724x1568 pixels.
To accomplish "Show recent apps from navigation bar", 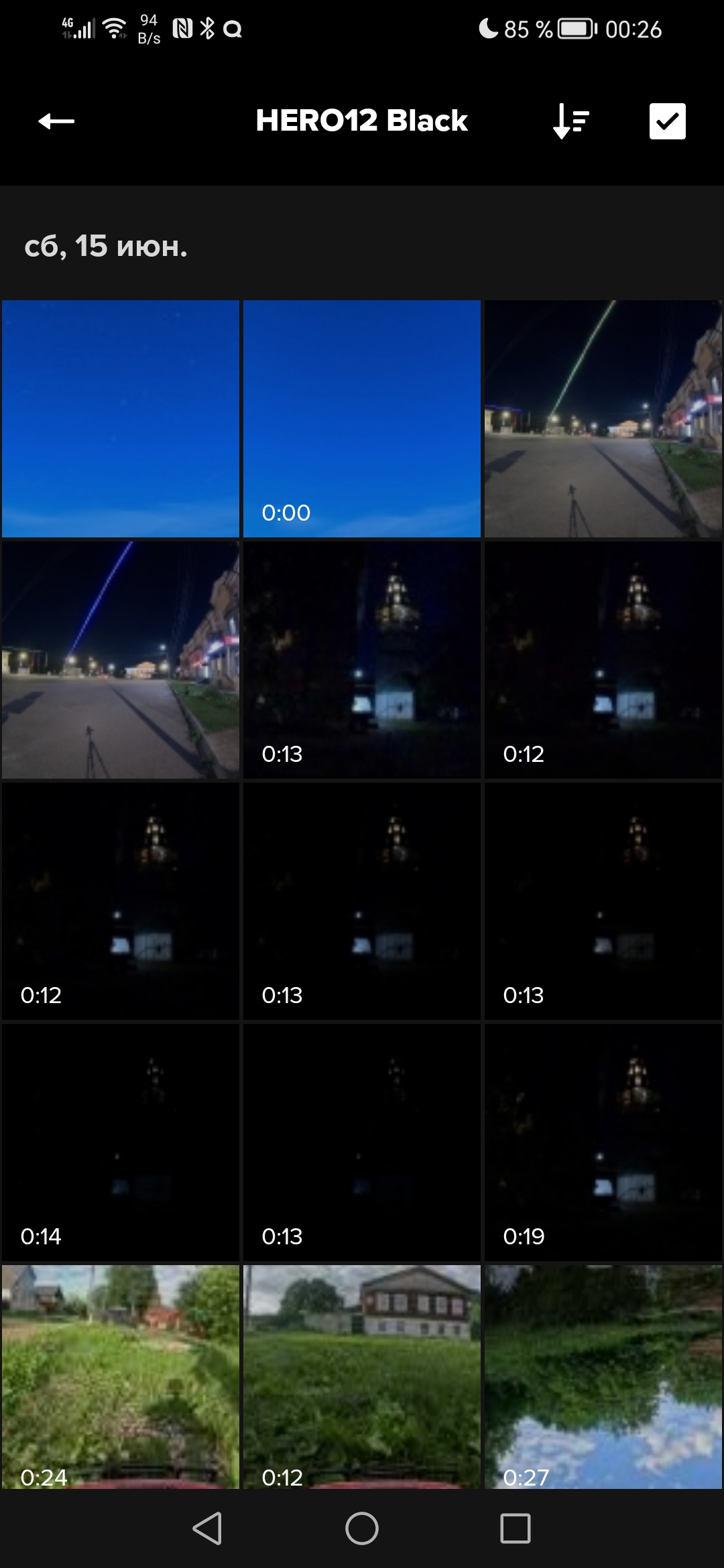I will [x=516, y=1528].
